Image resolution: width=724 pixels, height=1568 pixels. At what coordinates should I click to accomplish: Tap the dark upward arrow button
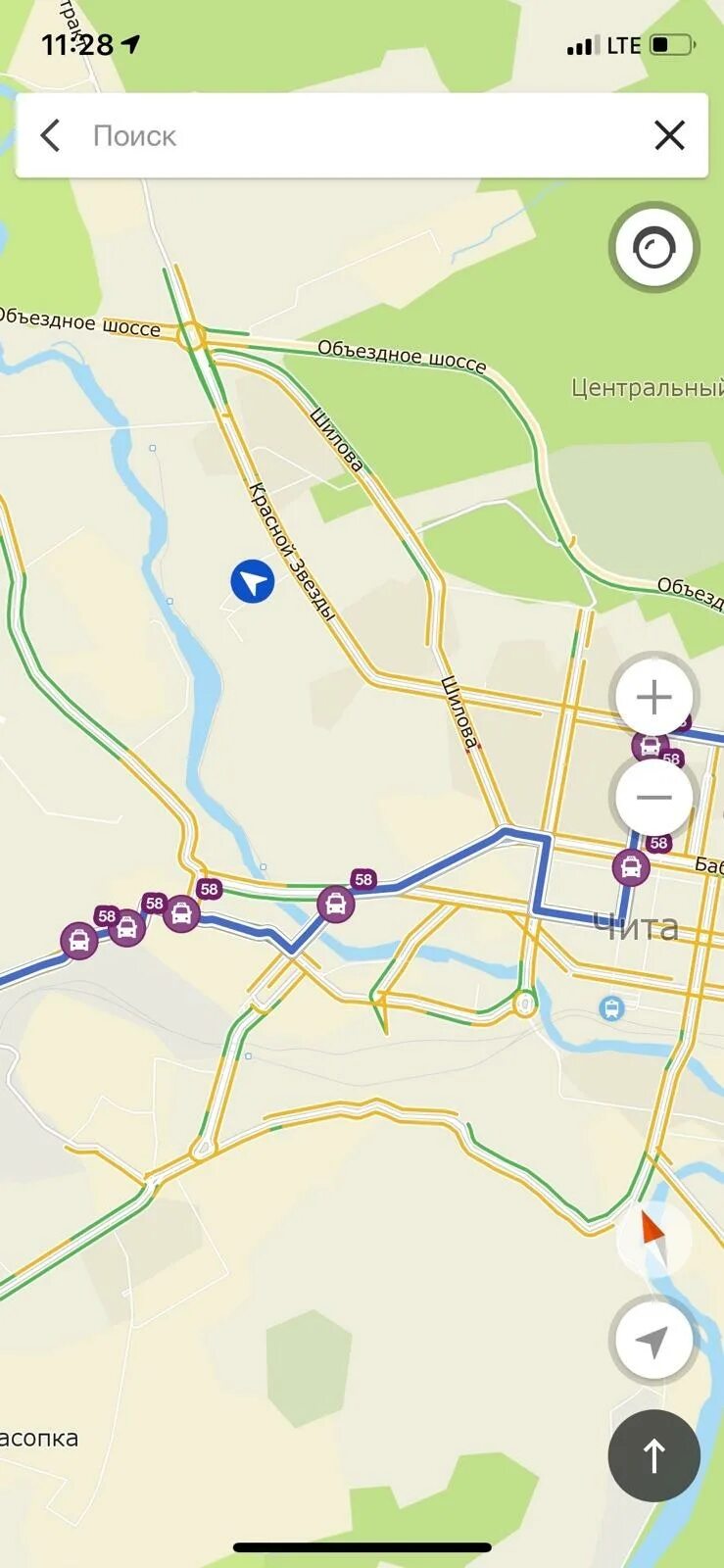[653, 1455]
